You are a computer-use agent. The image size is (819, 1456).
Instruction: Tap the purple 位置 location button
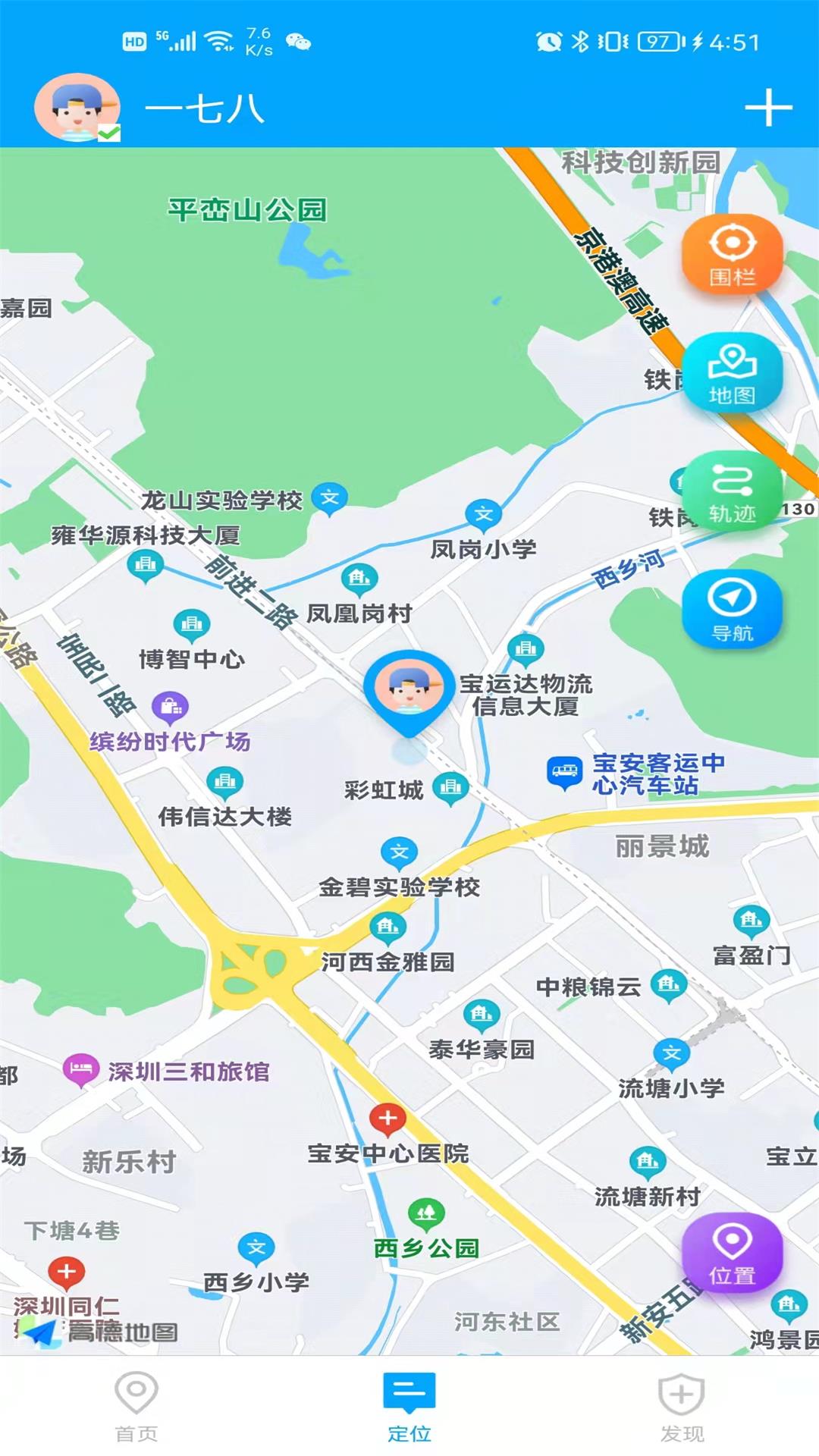(732, 1252)
